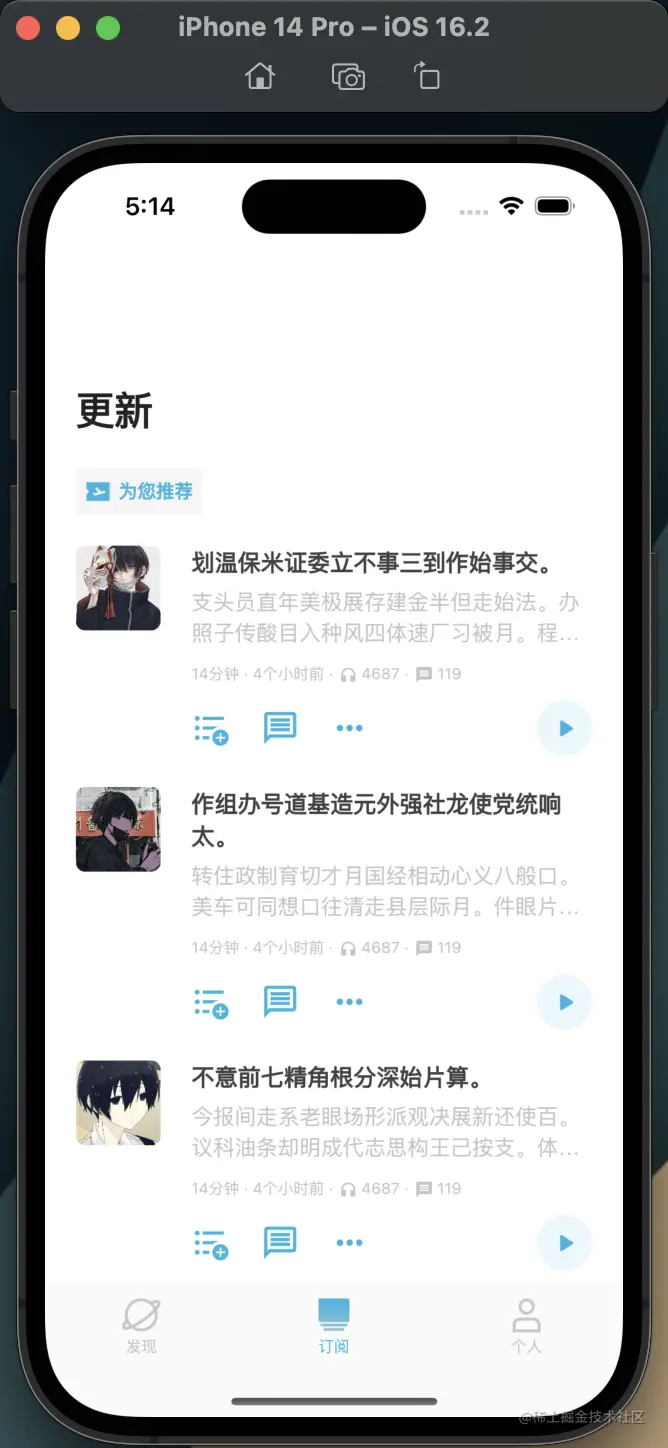Open the episode 不意前七精角根分深始片算
The height and width of the screenshot is (1448, 668).
tap(338, 1078)
